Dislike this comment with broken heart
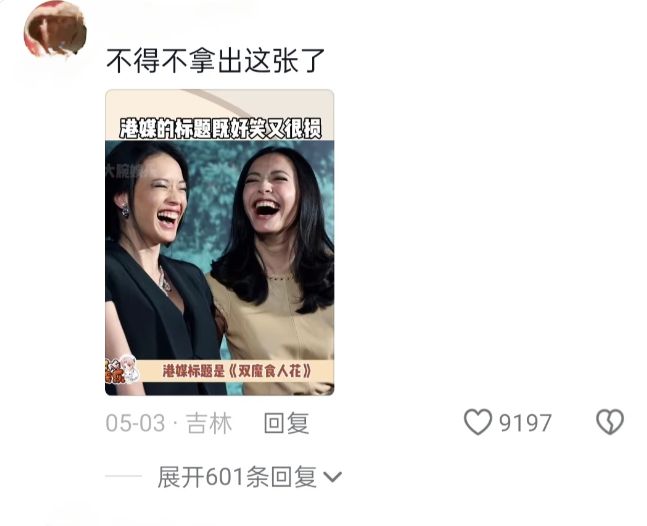The height and width of the screenshot is (526, 647). pos(610,423)
